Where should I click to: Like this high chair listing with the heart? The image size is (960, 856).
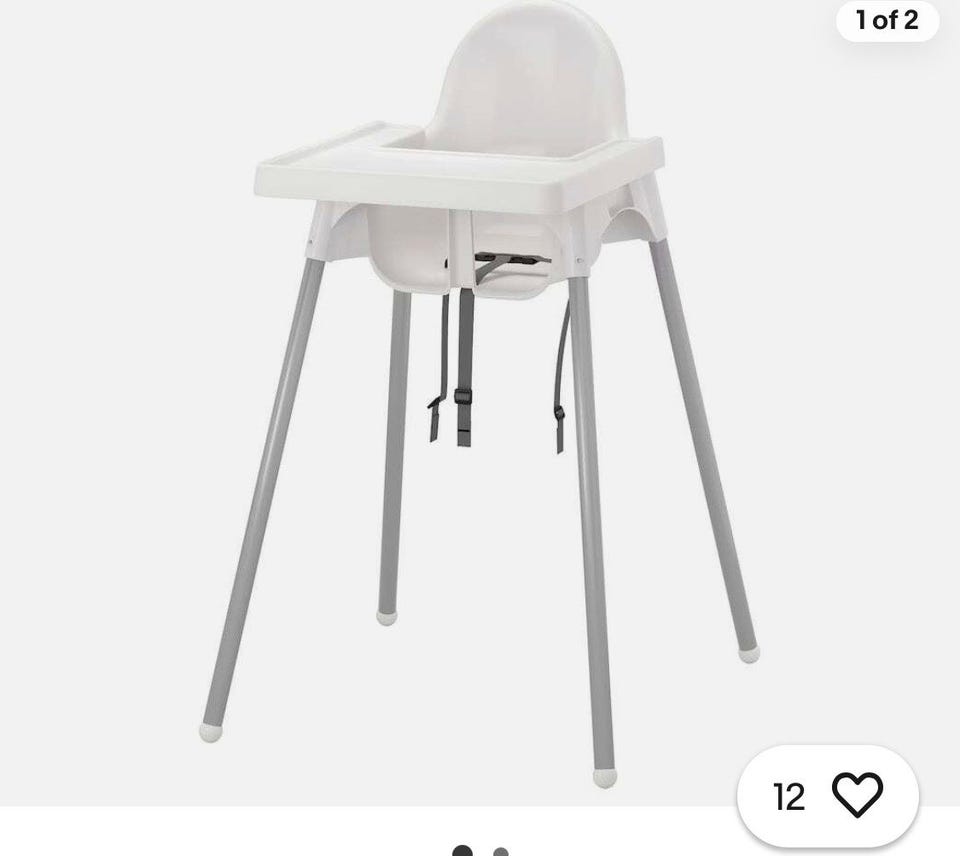pos(857,796)
